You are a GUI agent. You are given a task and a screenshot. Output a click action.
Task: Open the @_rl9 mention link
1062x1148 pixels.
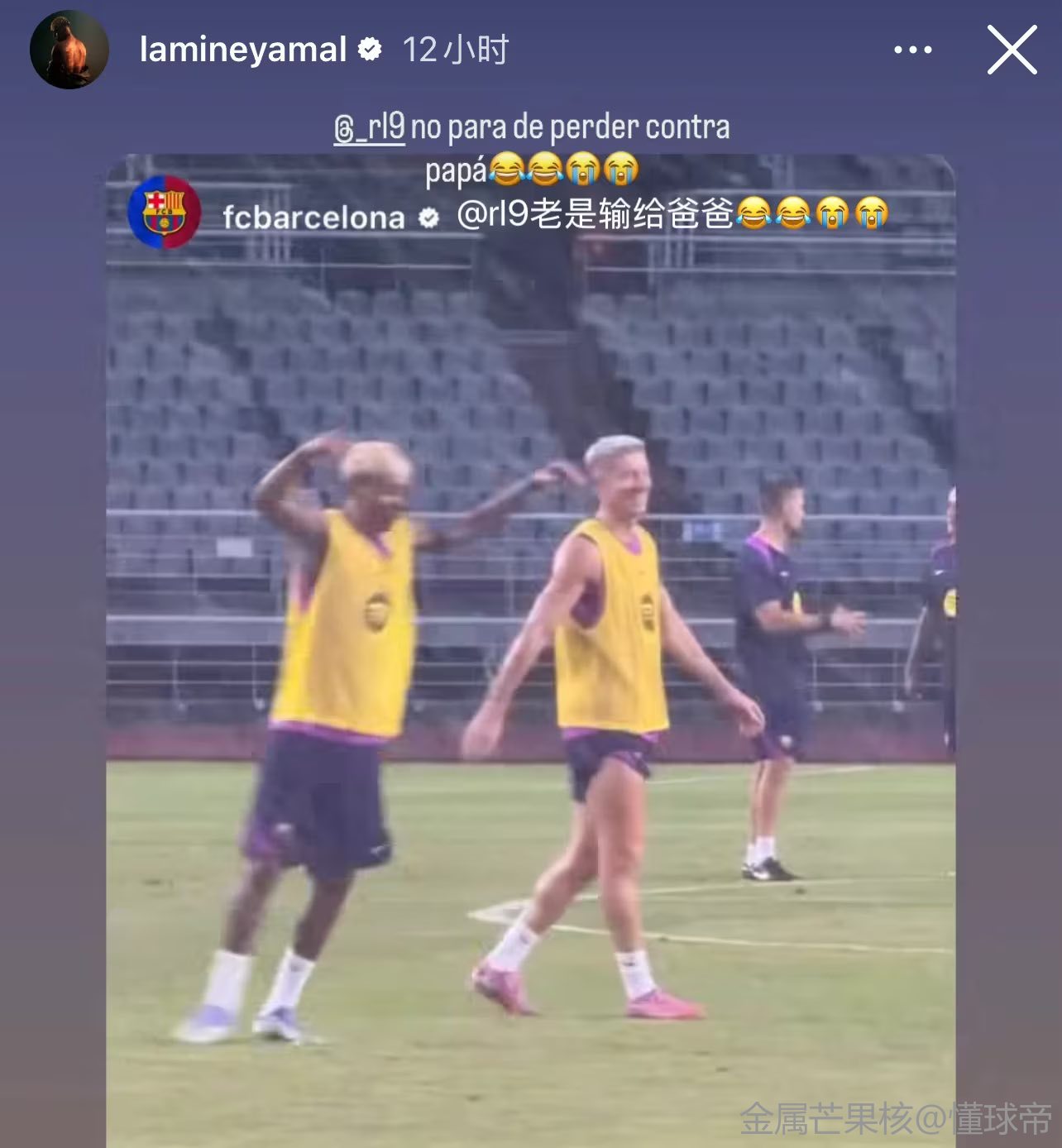(369, 127)
